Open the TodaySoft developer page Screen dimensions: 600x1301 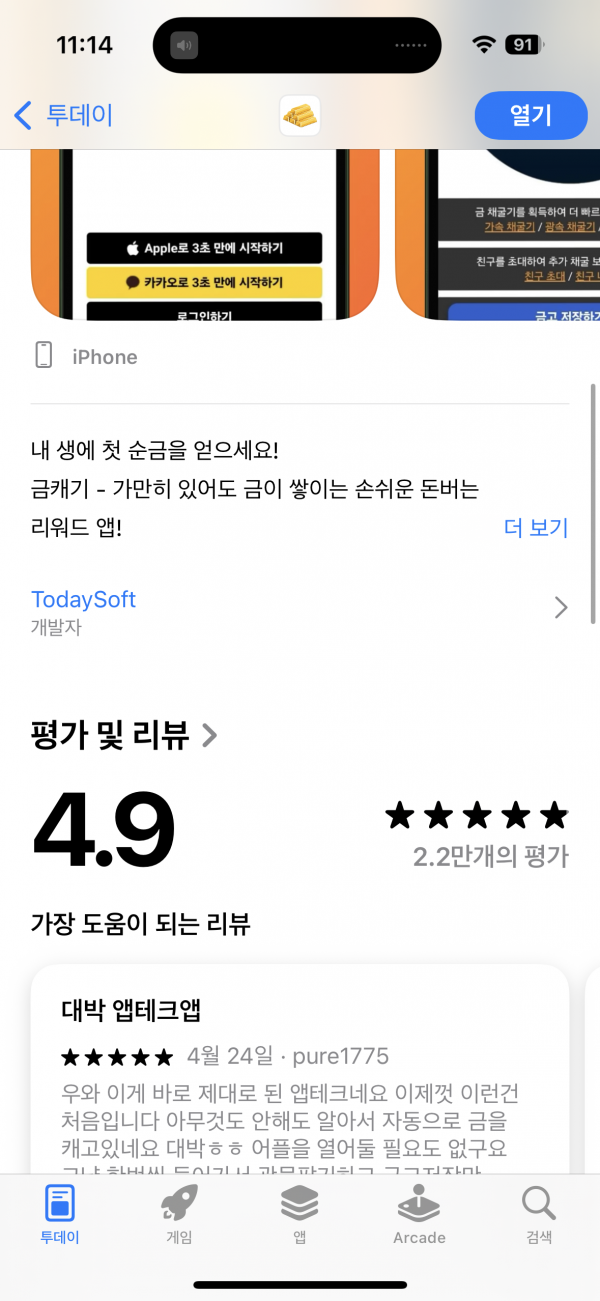click(x=300, y=610)
